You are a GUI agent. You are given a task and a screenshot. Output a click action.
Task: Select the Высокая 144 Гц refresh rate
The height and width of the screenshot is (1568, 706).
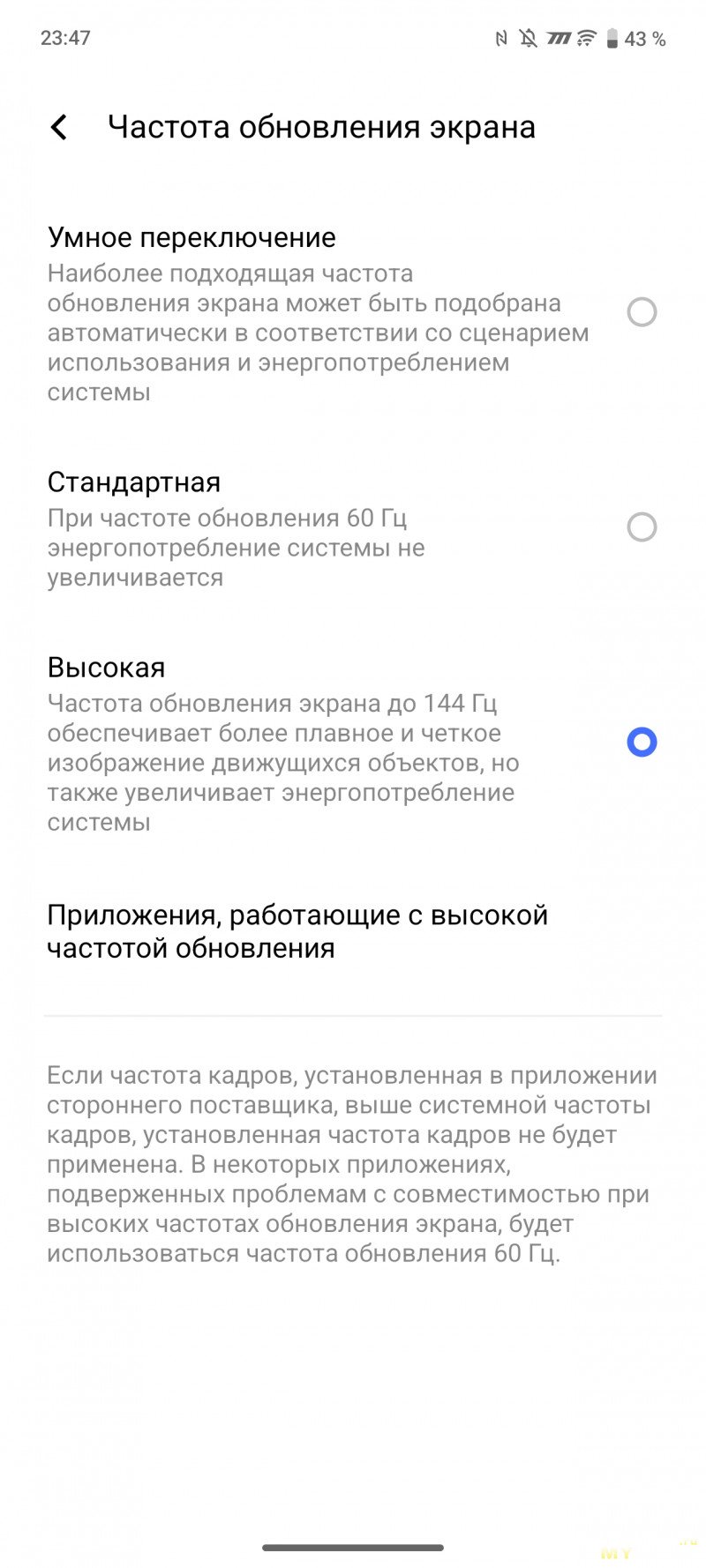[353, 743]
